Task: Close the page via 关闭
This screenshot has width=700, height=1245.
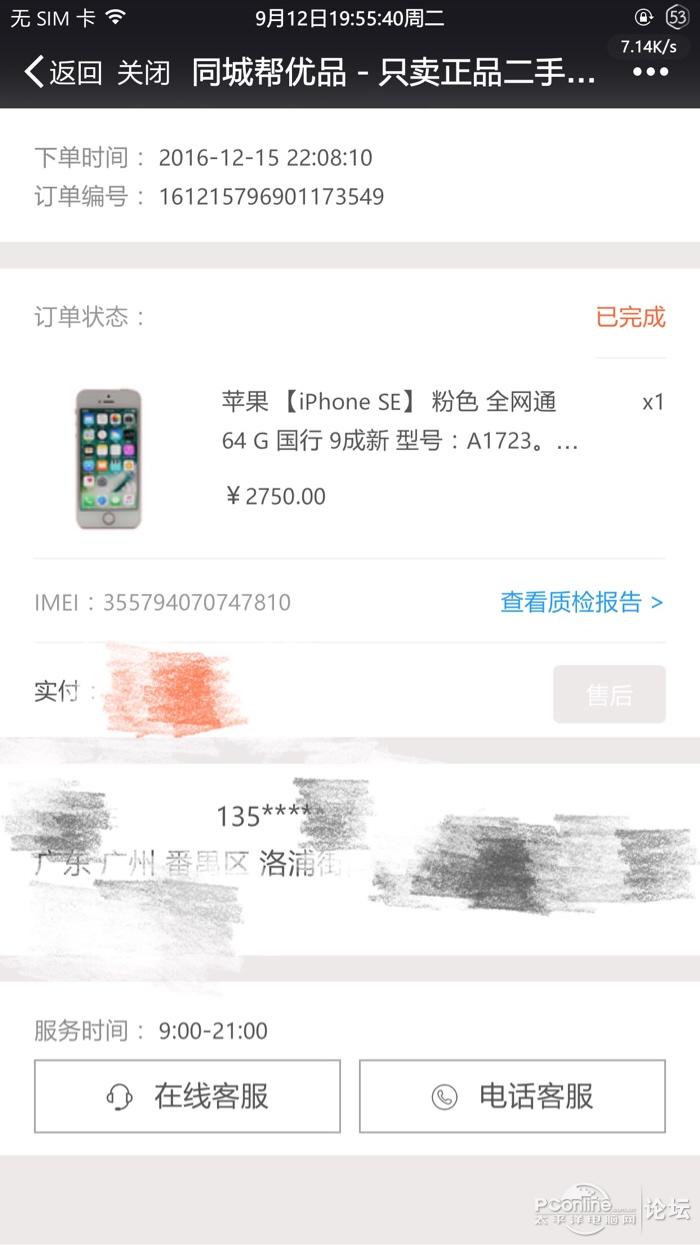Action: tap(144, 72)
